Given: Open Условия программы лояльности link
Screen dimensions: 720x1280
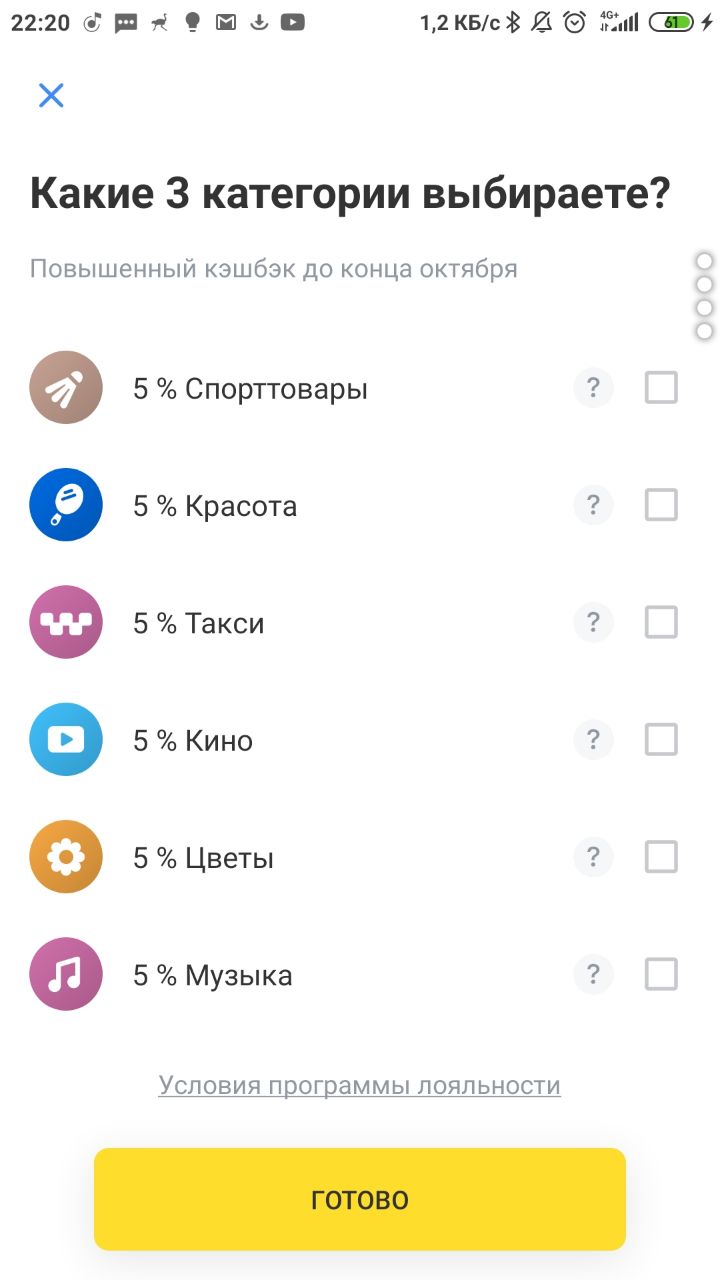Looking at the screenshot, I should [360, 1085].
